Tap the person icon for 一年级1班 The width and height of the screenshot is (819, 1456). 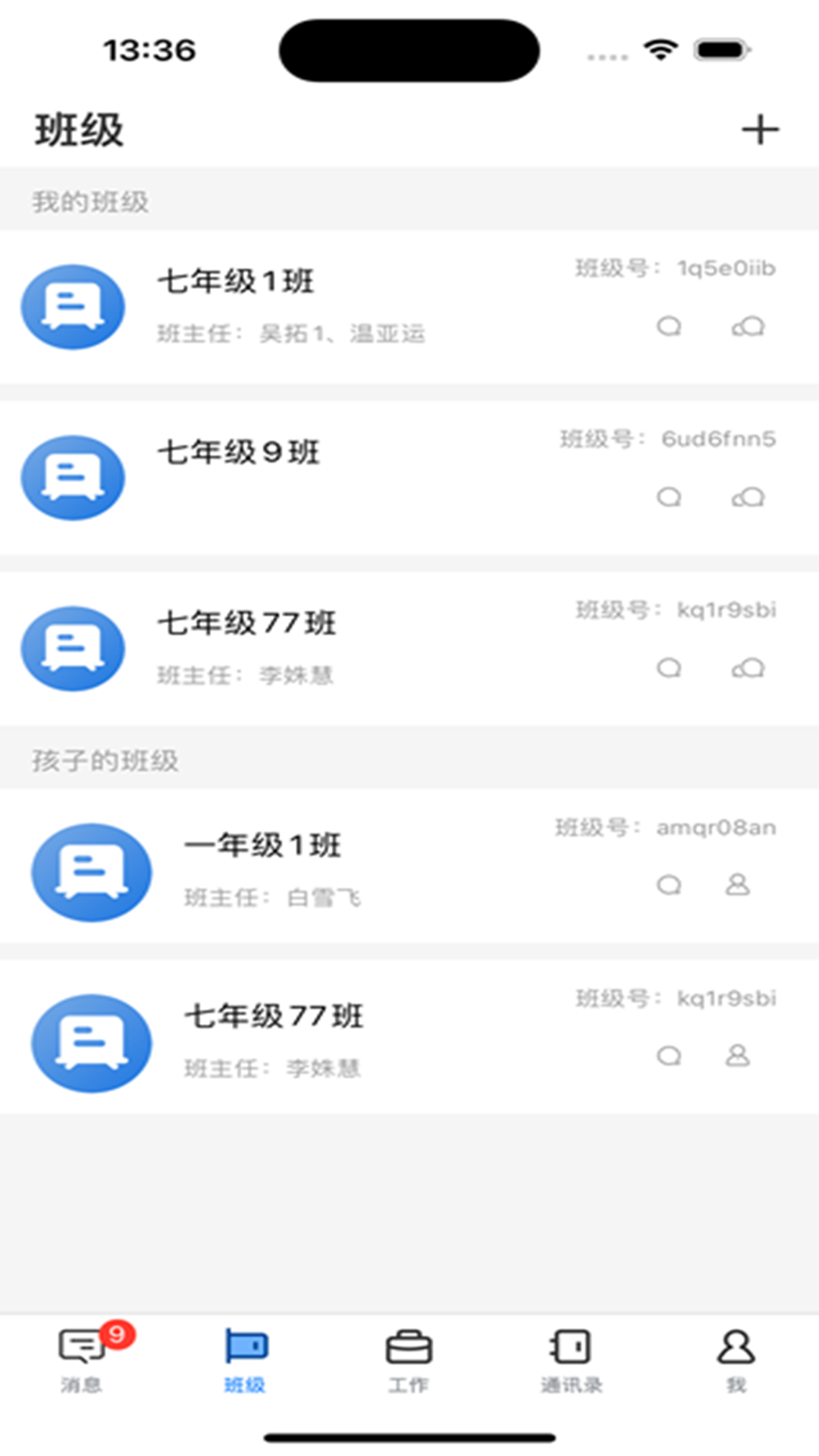click(737, 885)
